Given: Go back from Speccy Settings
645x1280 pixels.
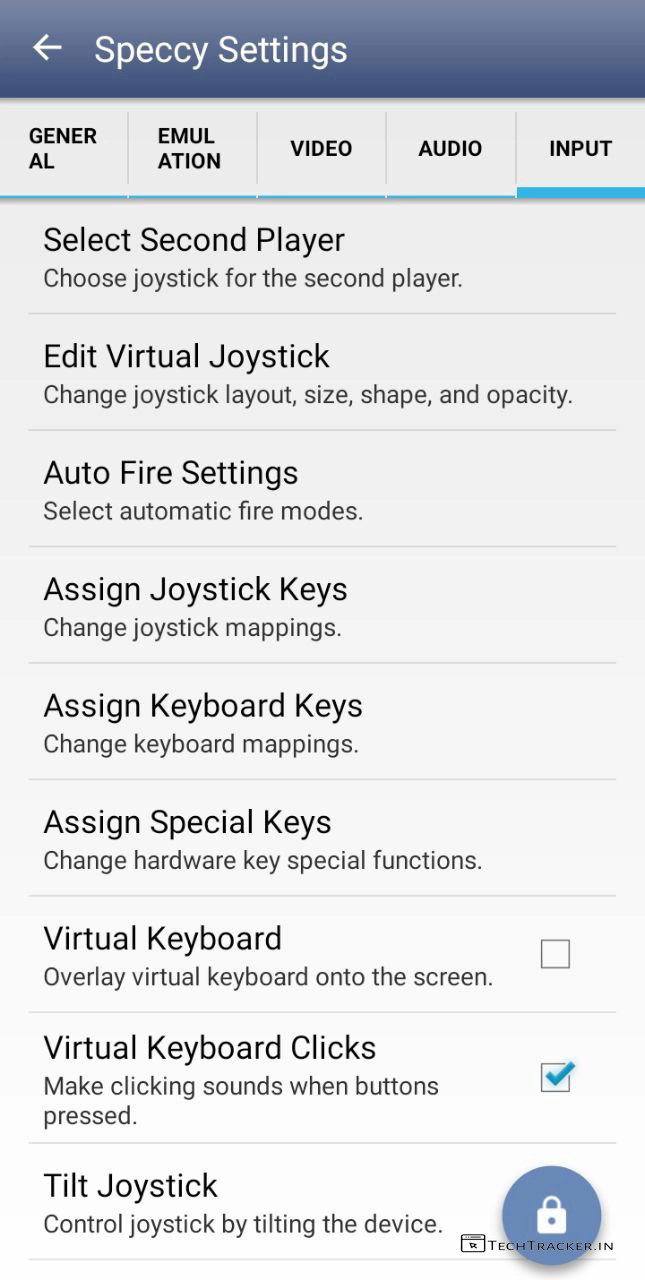Looking at the screenshot, I should click(47, 48).
